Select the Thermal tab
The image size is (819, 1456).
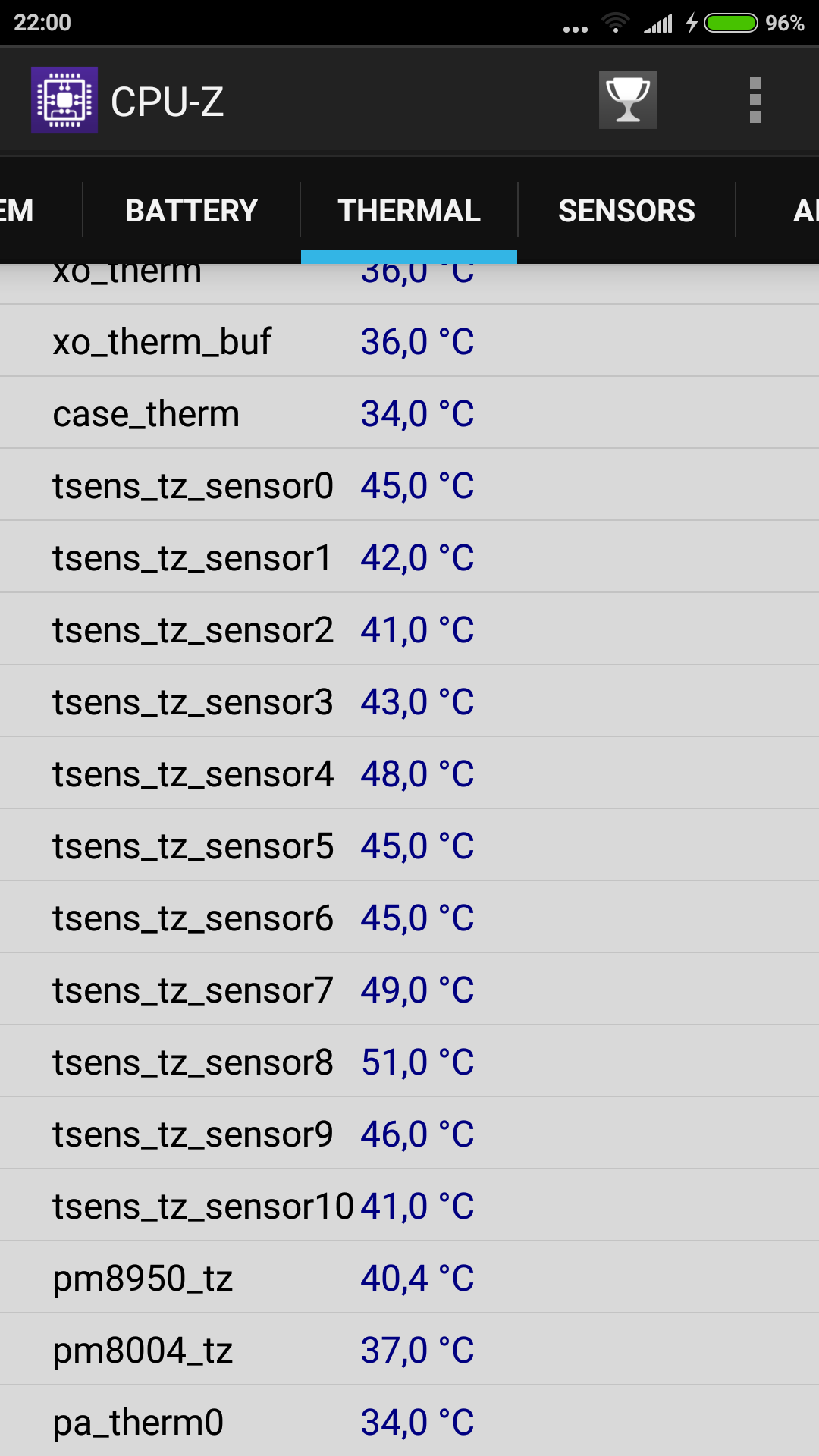(409, 210)
